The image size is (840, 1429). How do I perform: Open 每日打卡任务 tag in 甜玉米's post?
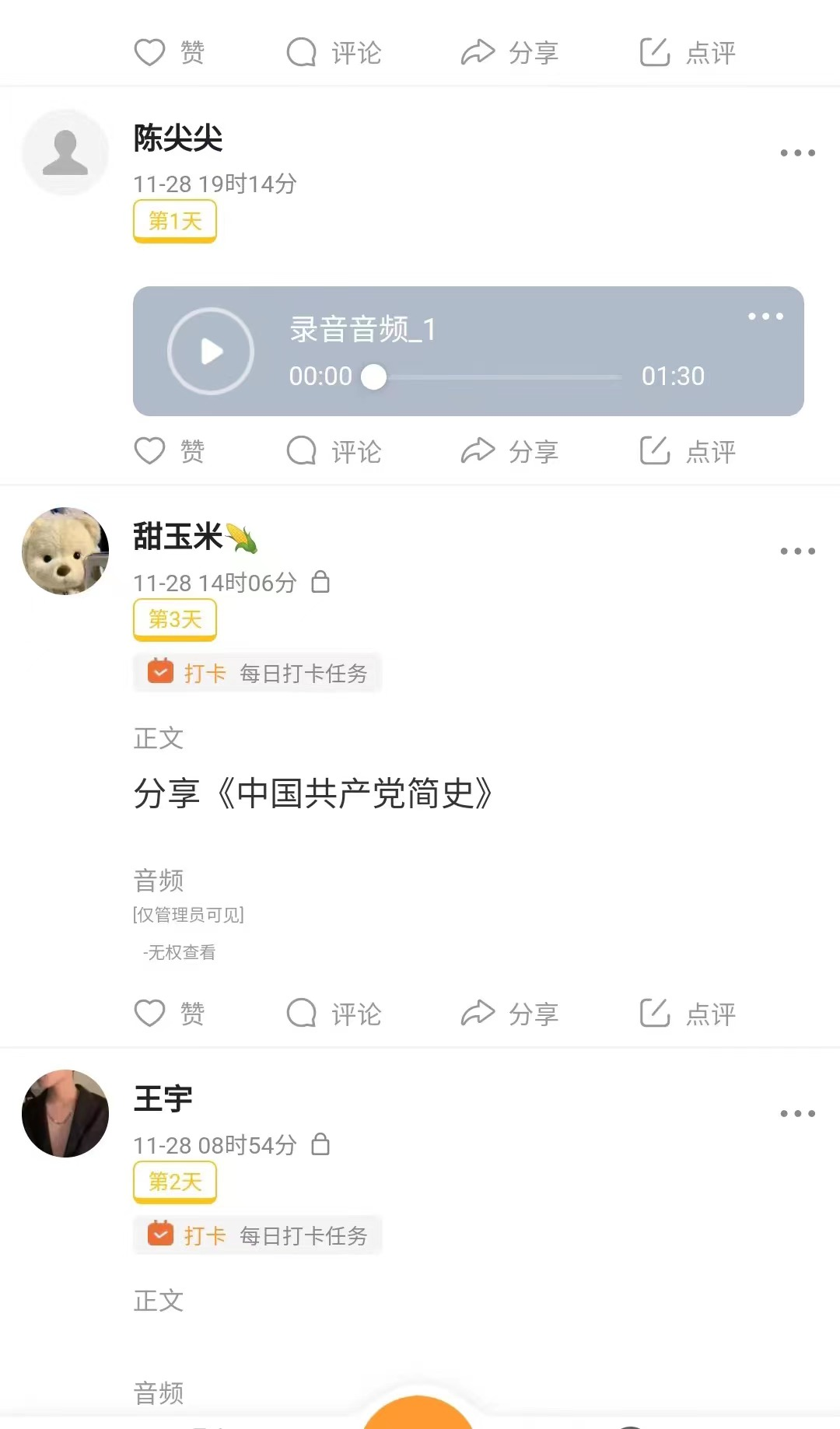(257, 673)
